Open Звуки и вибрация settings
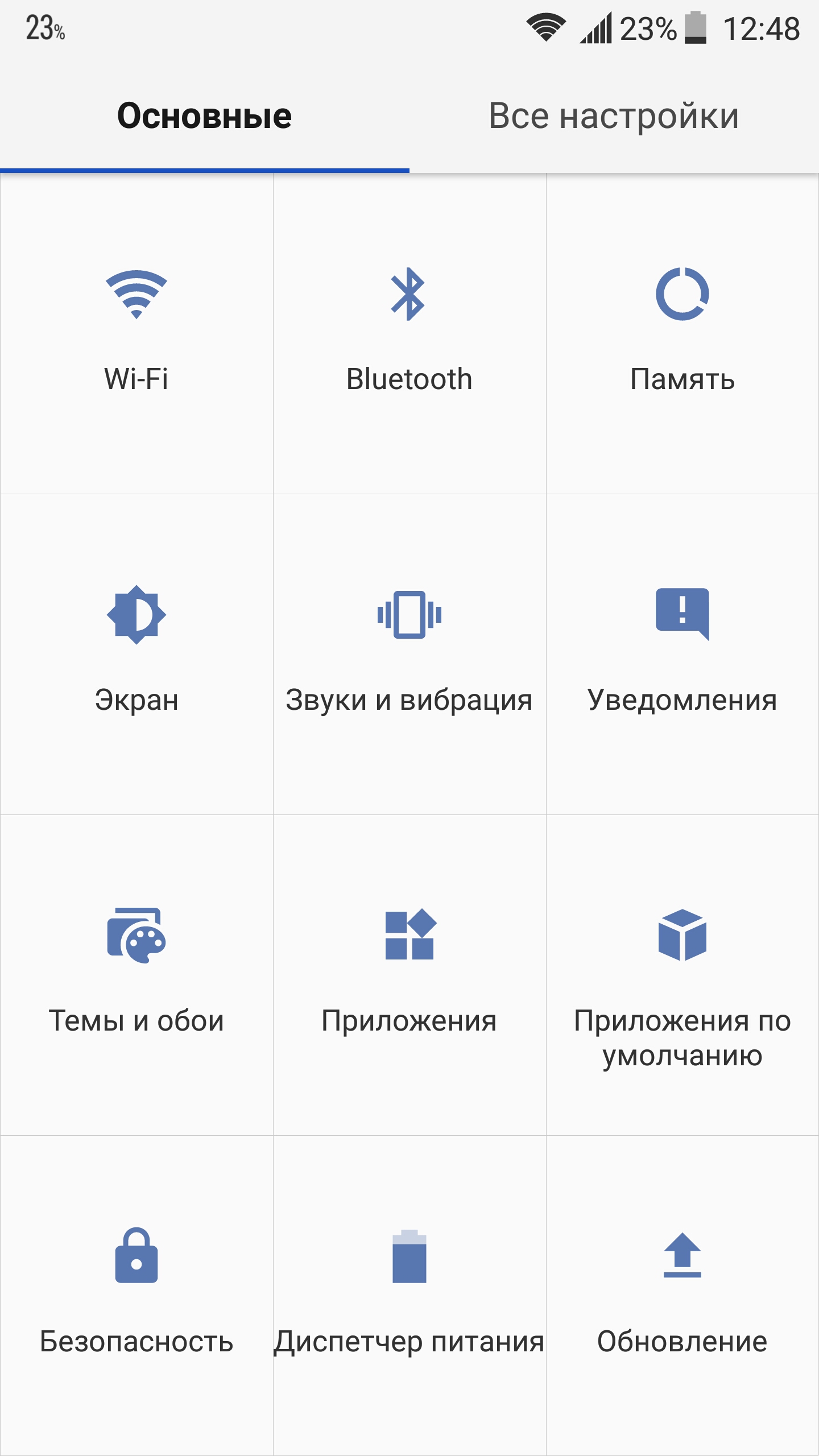 [x=409, y=654]
